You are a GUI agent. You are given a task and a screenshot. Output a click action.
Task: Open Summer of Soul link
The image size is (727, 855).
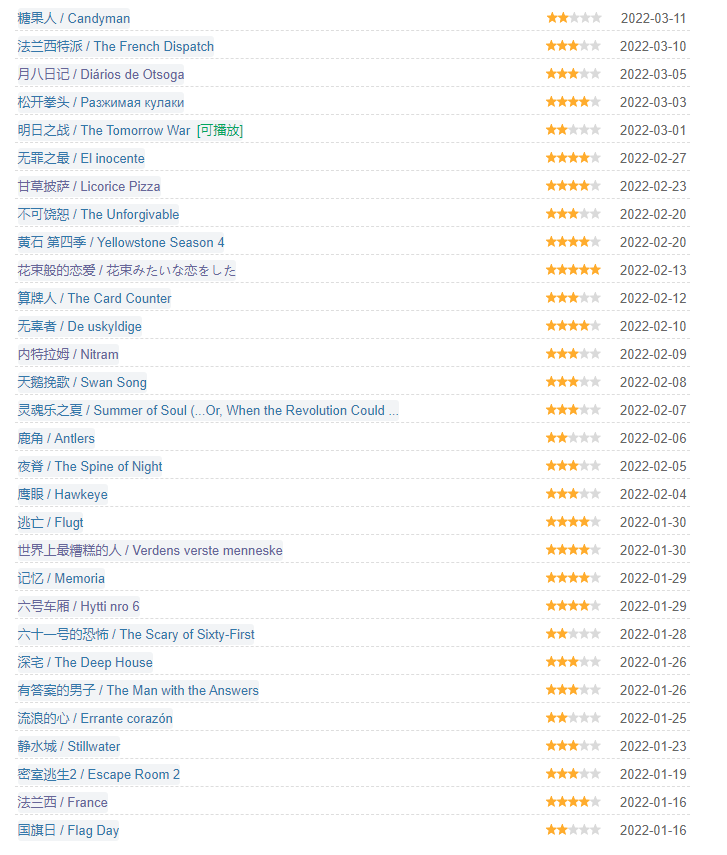tap(208, 410)
